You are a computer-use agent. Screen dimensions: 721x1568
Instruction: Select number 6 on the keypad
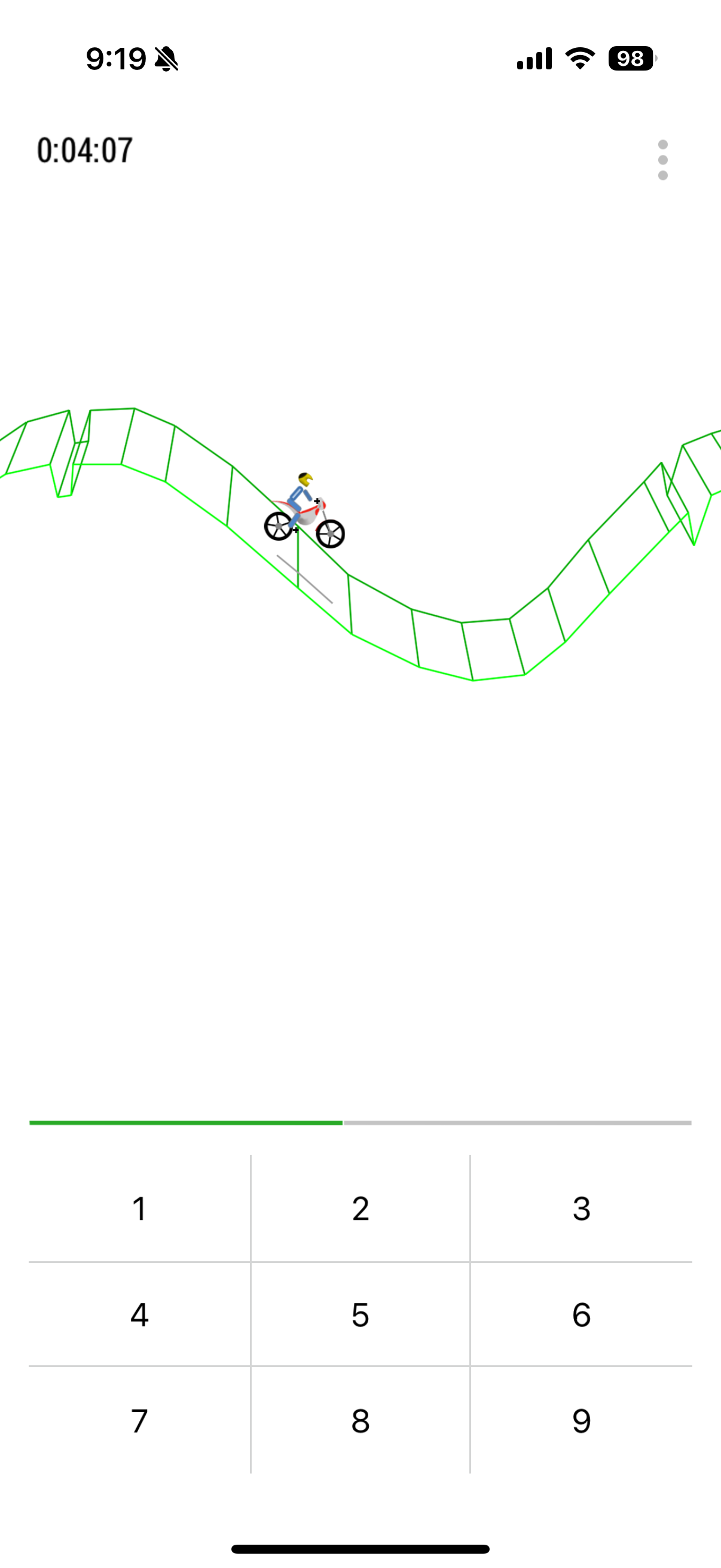tap(581, 1315)
